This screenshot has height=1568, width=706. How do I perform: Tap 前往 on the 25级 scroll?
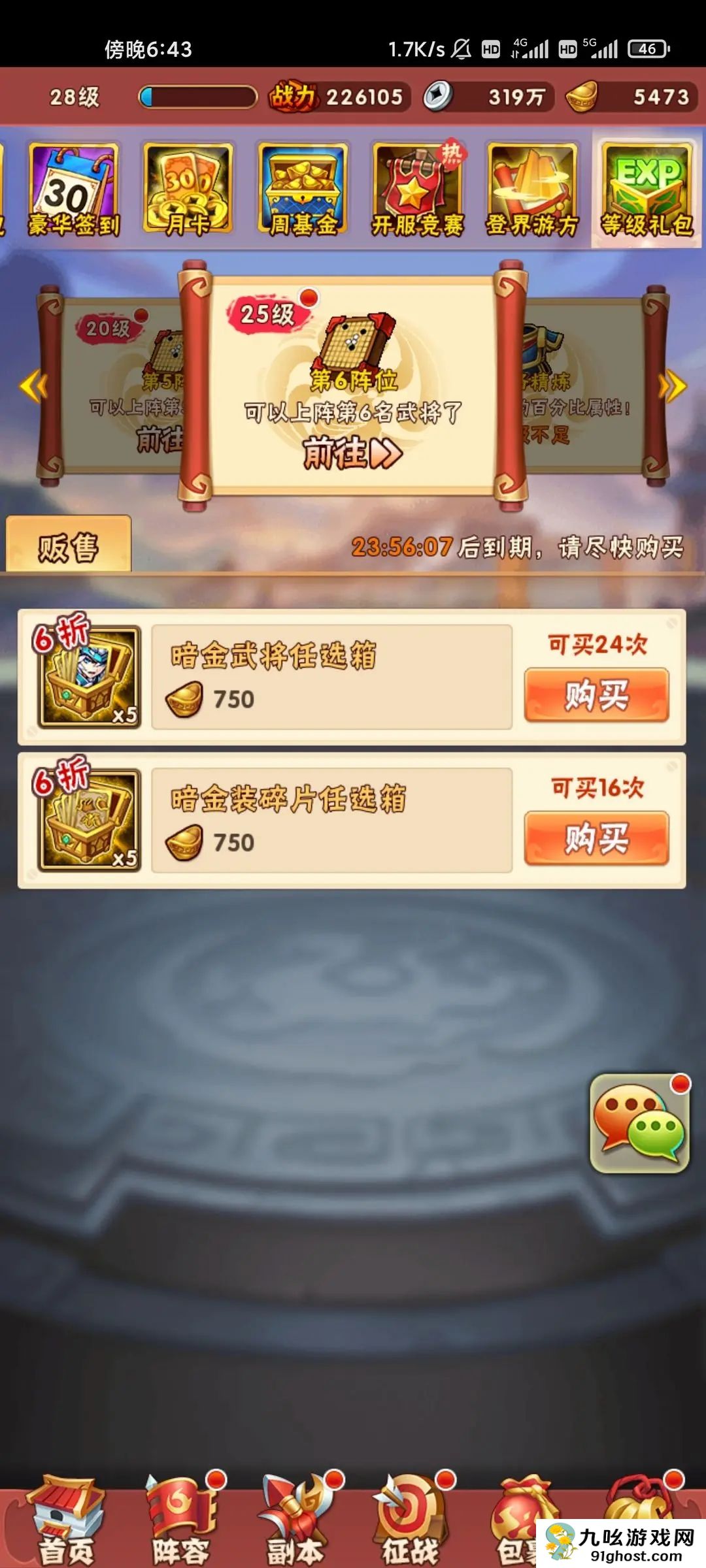coord(352,453)
